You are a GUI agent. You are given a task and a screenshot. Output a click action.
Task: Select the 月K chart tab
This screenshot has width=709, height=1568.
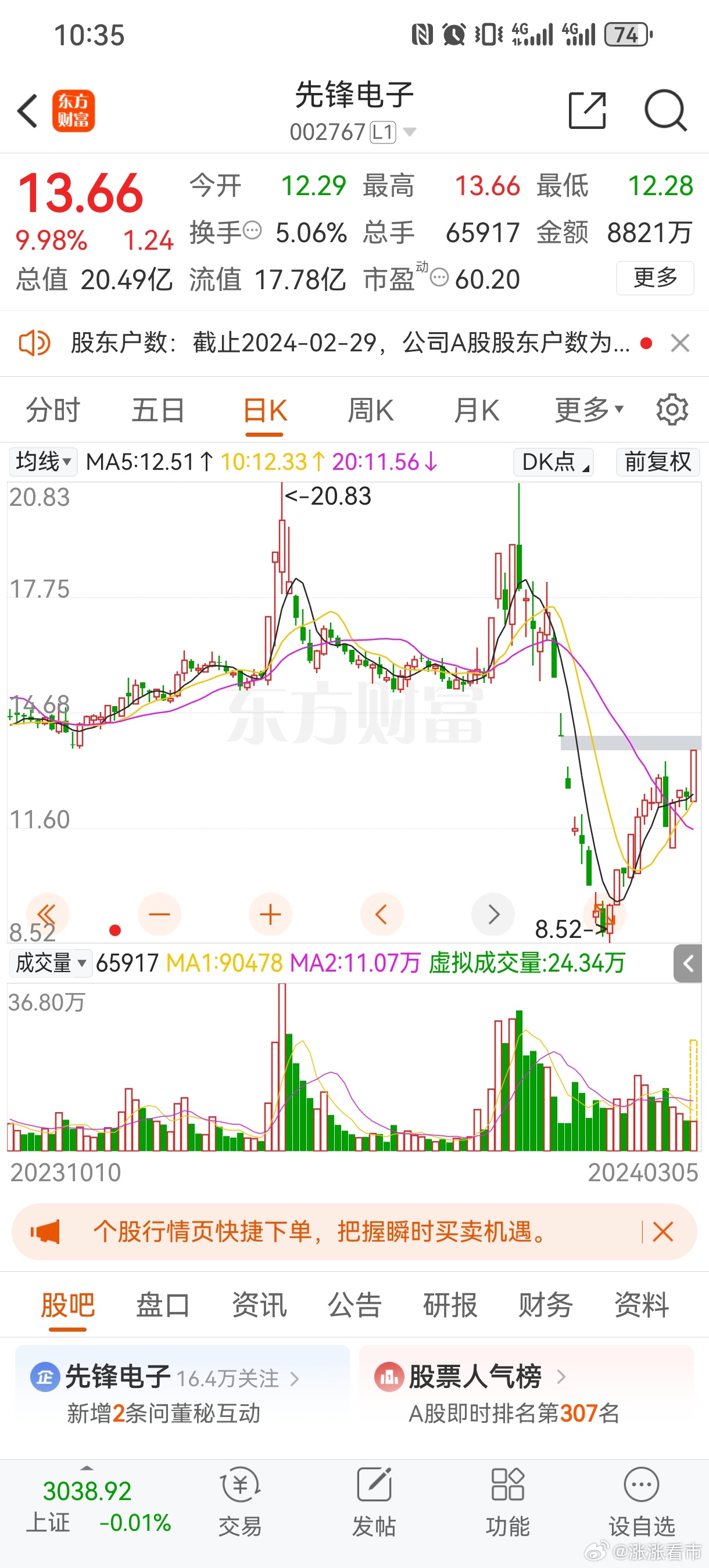(477, 409)
